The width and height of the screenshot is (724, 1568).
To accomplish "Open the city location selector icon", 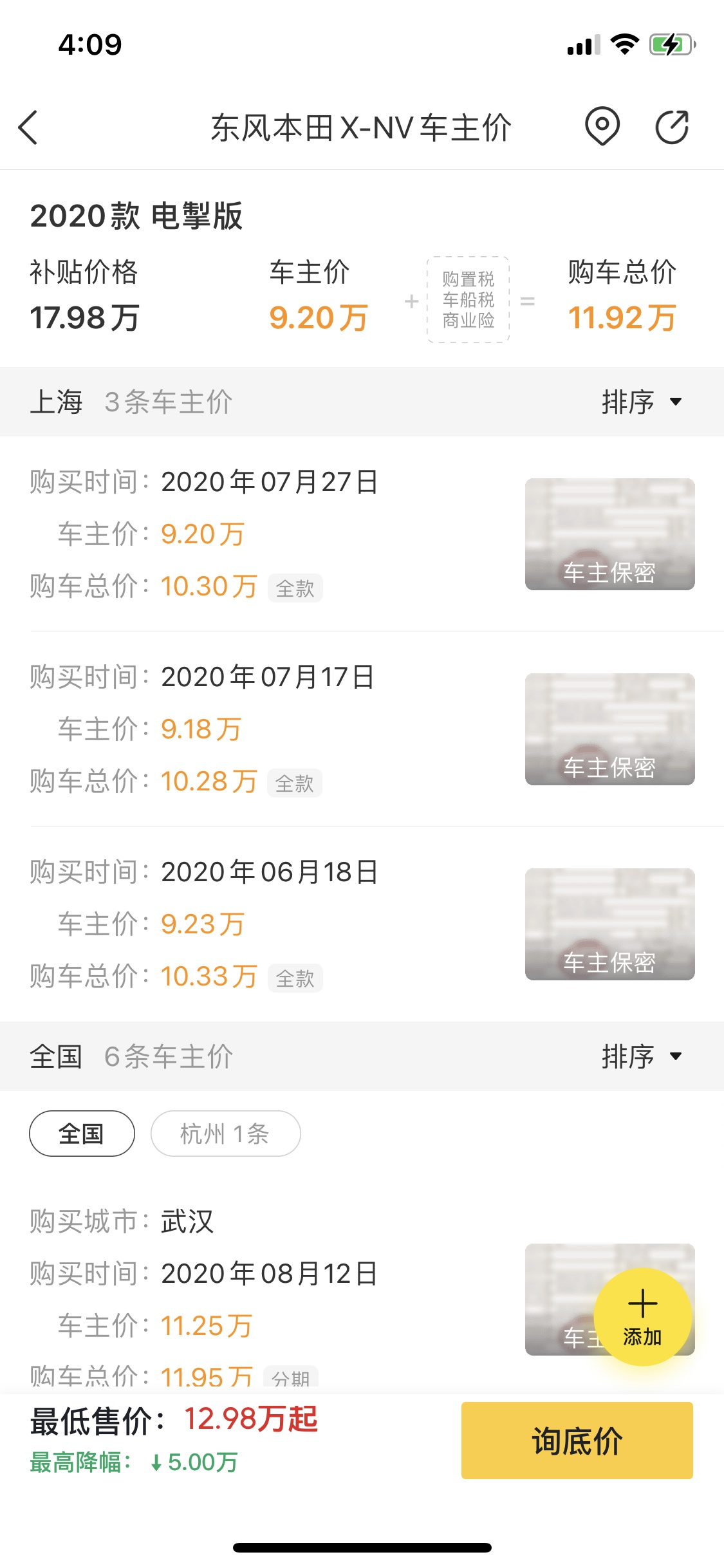I will (602, 127).
